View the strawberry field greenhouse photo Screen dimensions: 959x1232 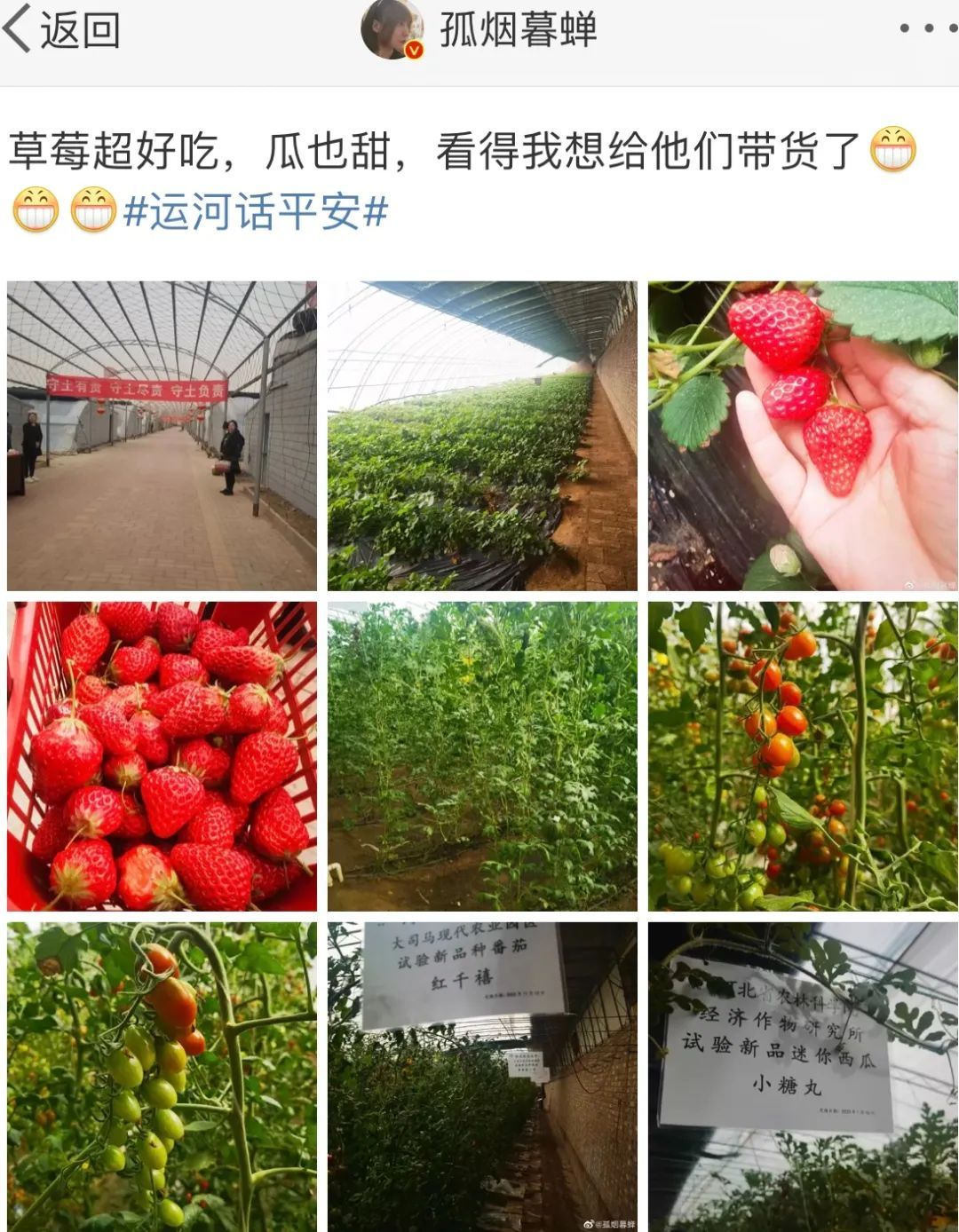[482, 436]
